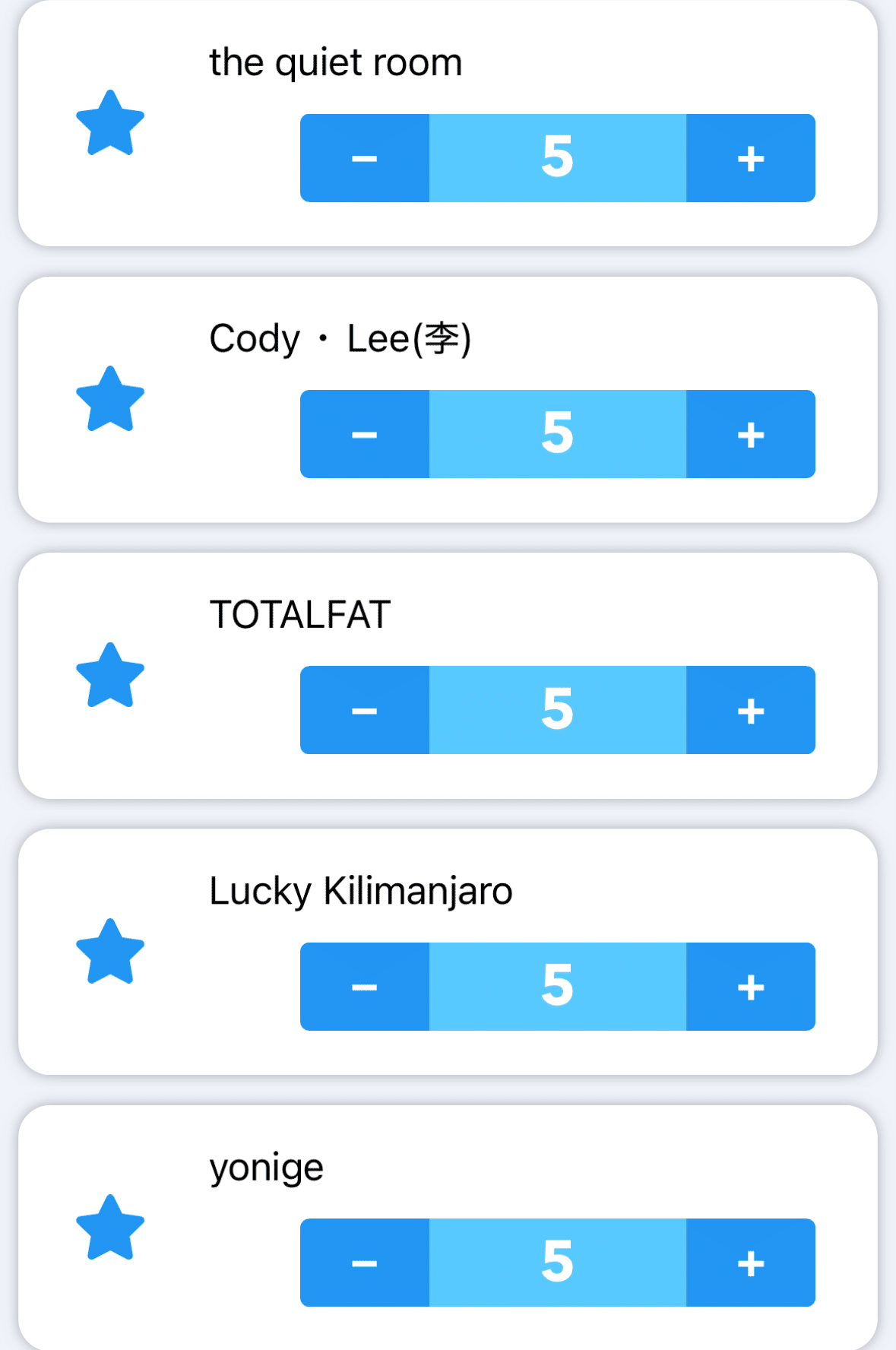Tap the star next to TOTALFAT

[x=110, y=677]
